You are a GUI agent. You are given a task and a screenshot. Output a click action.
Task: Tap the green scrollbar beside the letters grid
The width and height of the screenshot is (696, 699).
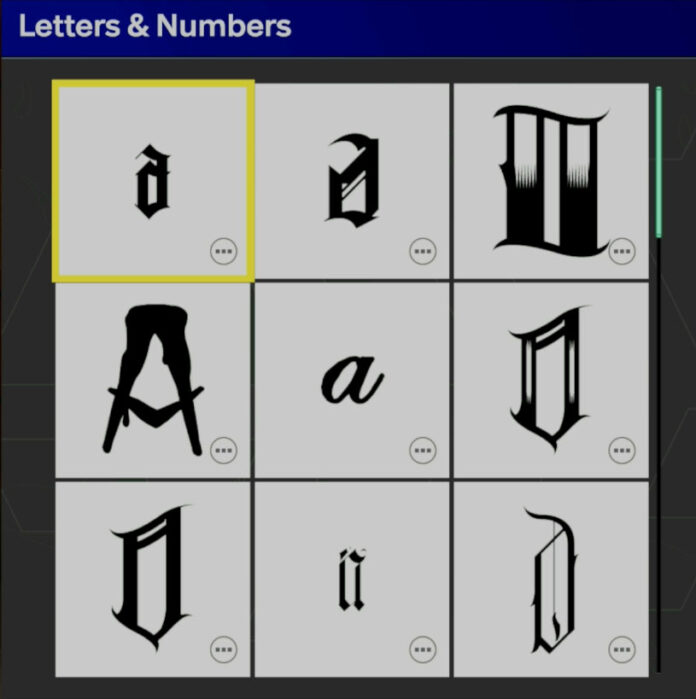click(658, 162)
